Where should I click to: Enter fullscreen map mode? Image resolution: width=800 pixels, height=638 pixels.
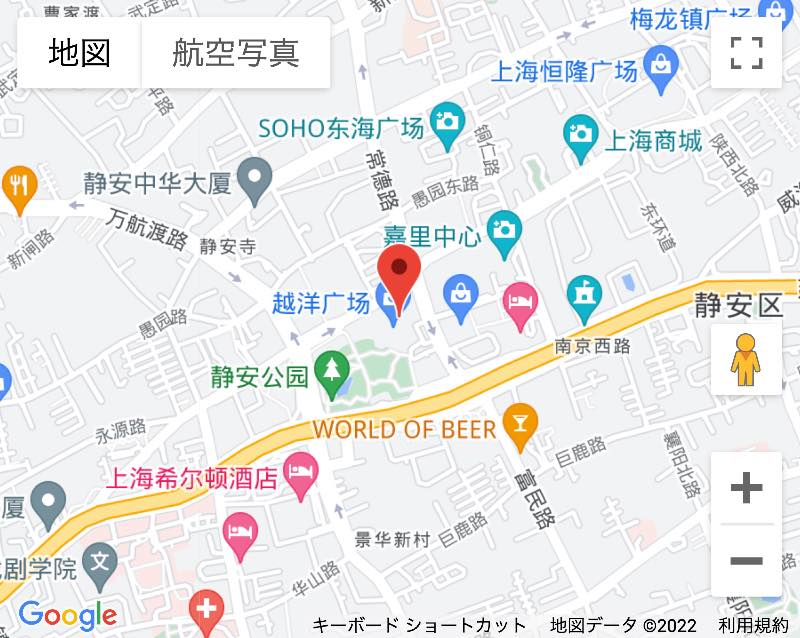point(746,52)
